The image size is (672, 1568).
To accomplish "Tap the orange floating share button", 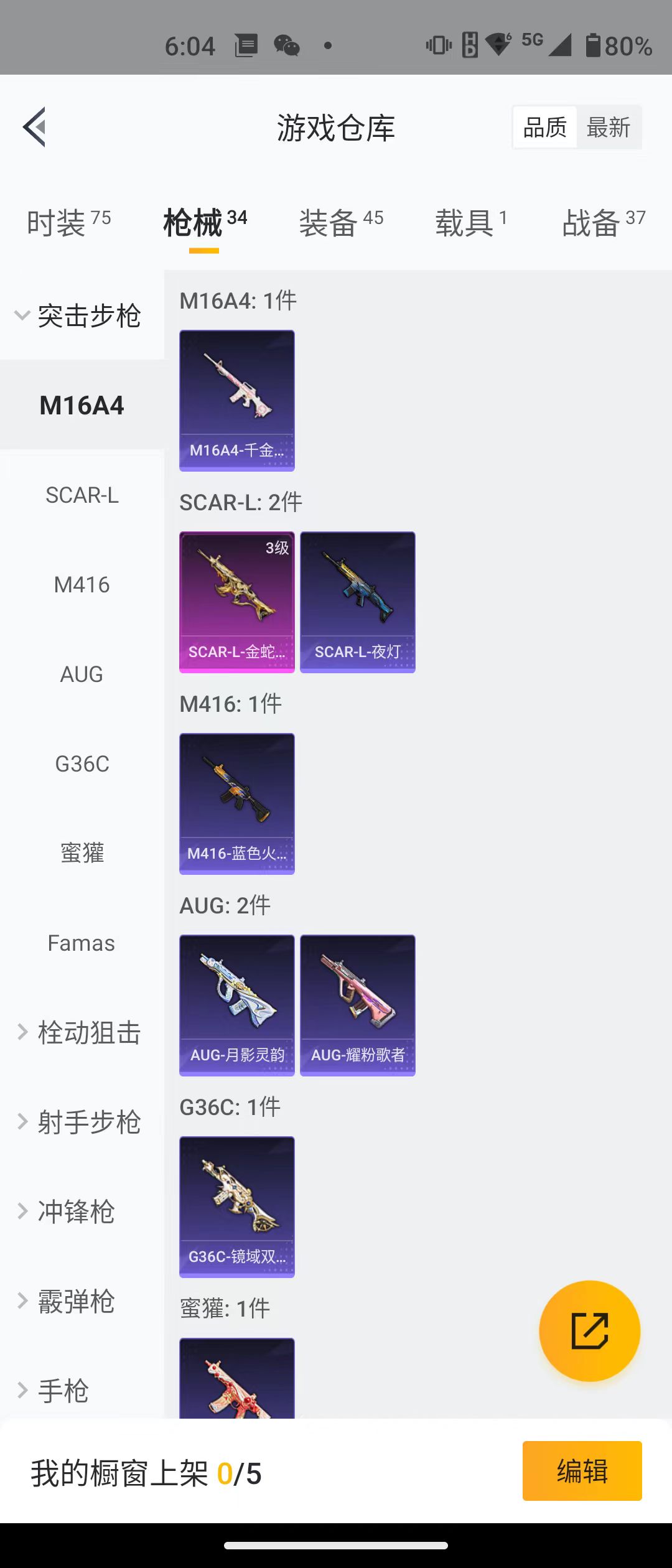I will click(x=589, y=1331).
